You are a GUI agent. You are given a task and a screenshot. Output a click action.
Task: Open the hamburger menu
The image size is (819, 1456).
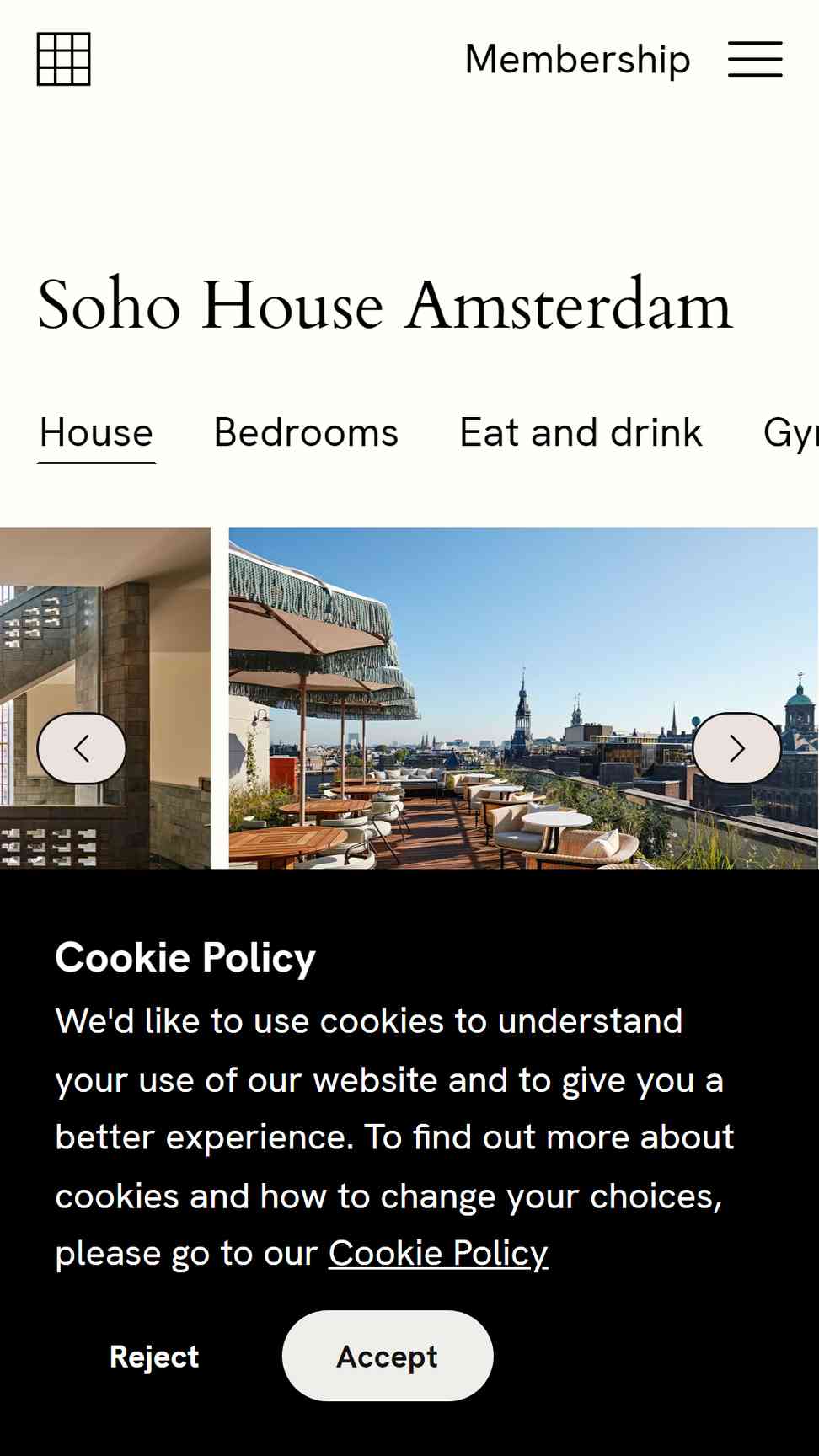pyautogui.click(x=755, y=59)
